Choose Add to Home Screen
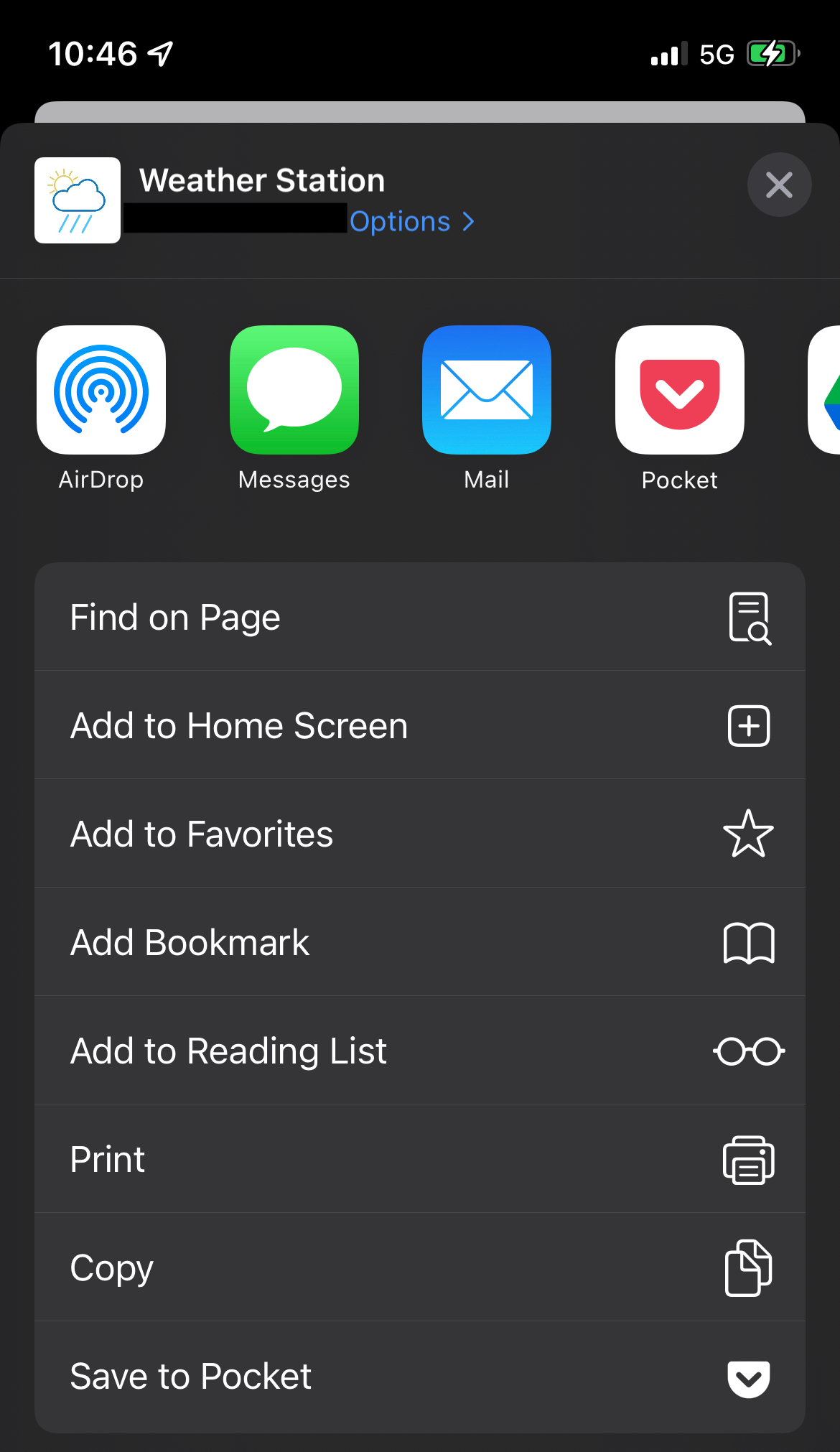The image size is (840, 1452). tap(420, 726)
